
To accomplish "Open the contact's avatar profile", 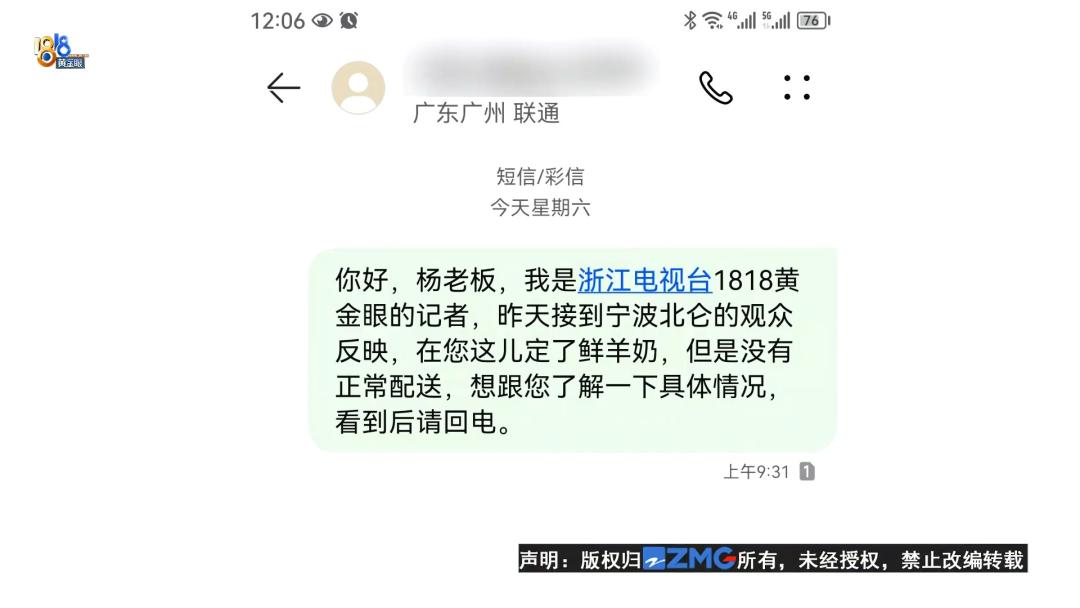I will 358,88.
